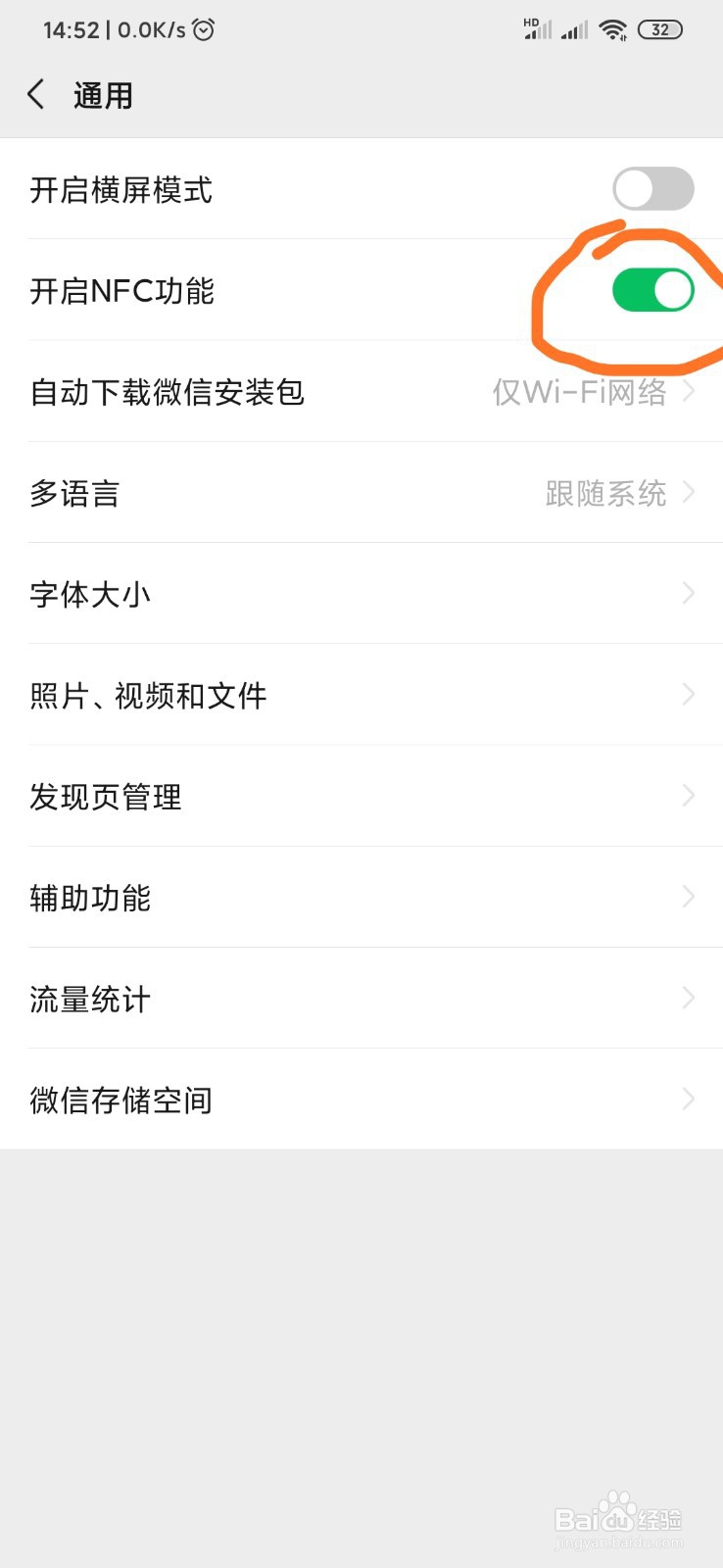Image resolution: width=723 pixels, height=1568 pixels.
Task: Tap the back arrow next to 通用
Action: [x=35, y=95]
